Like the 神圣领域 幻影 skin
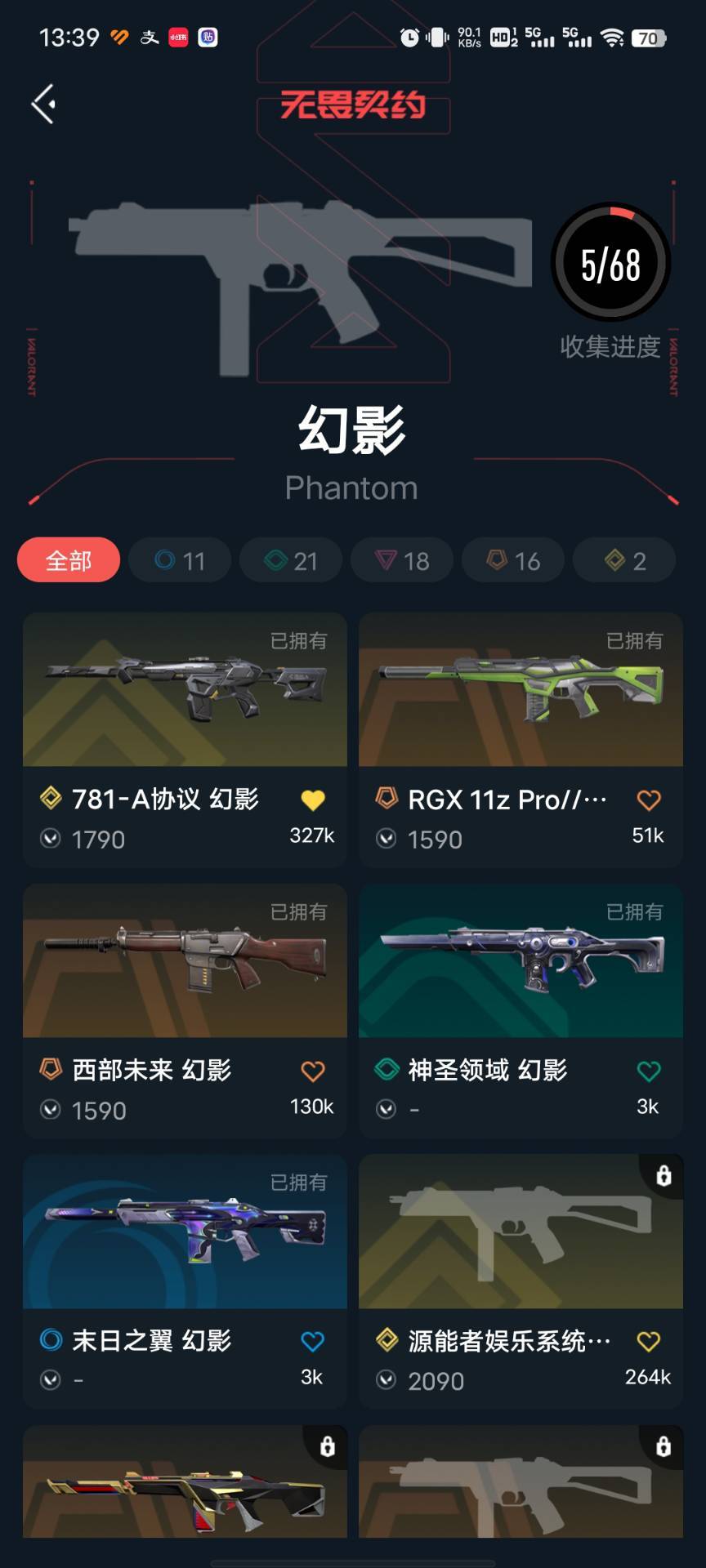The image size is (706, 1568). pyautogui.click(x=649, y=1071)
